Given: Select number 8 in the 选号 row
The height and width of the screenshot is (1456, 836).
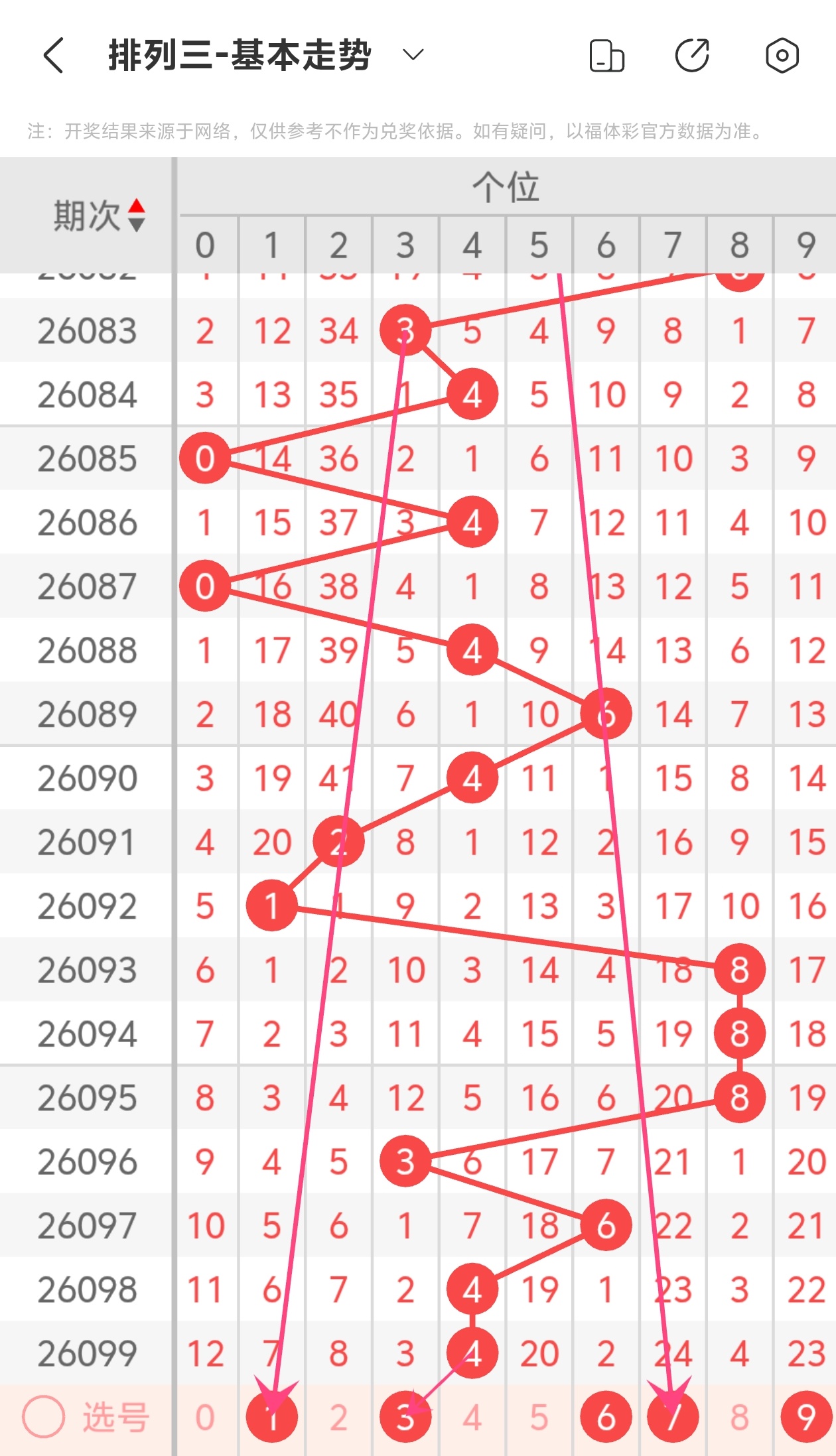Looking at the screenshot, I should click(x=740, y=1418).
